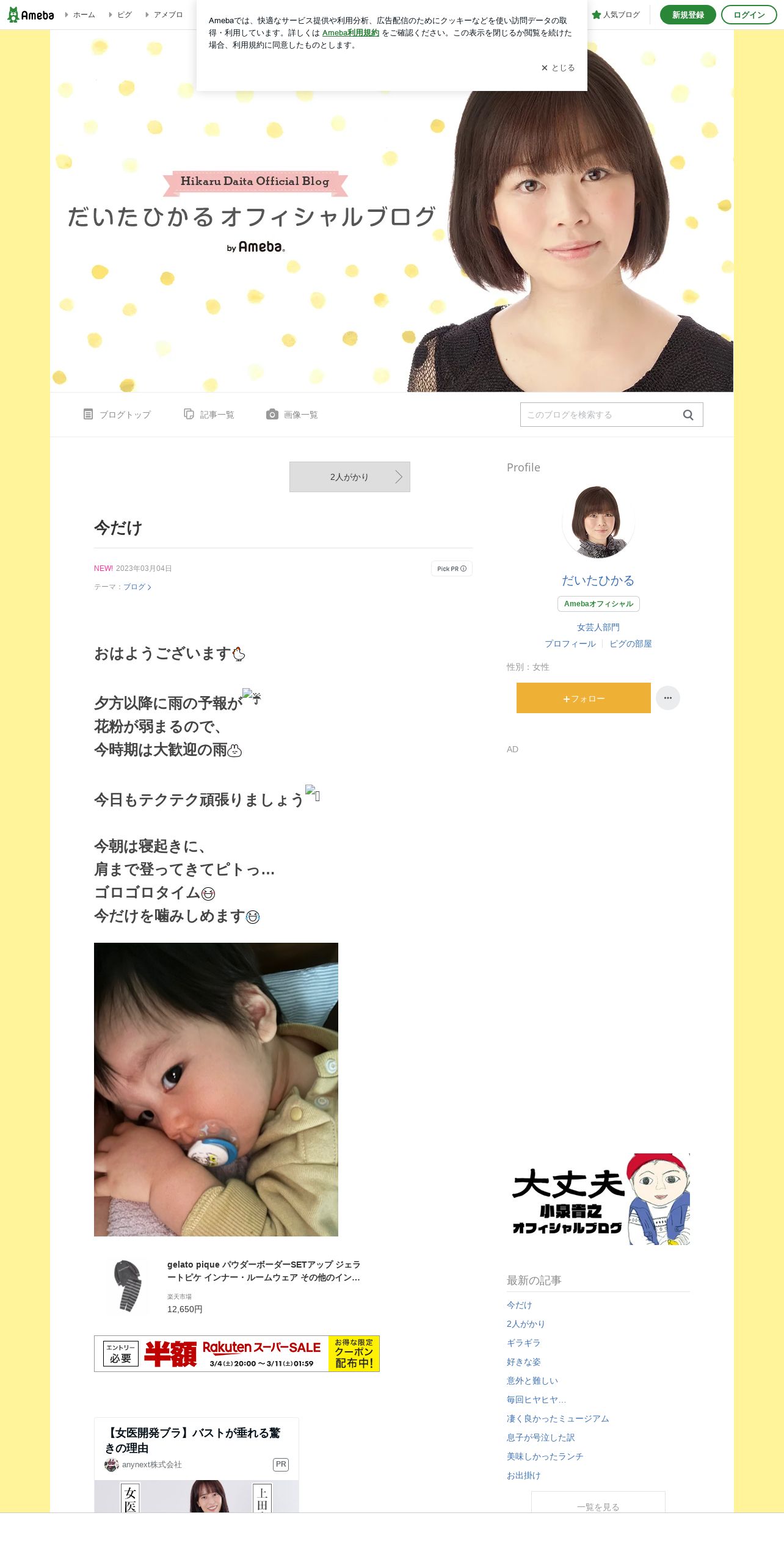Image resolution: width=784 pixels, height=1568 pixels.
Task: Open the プロフィール link
Action: [x=570, y=644]
